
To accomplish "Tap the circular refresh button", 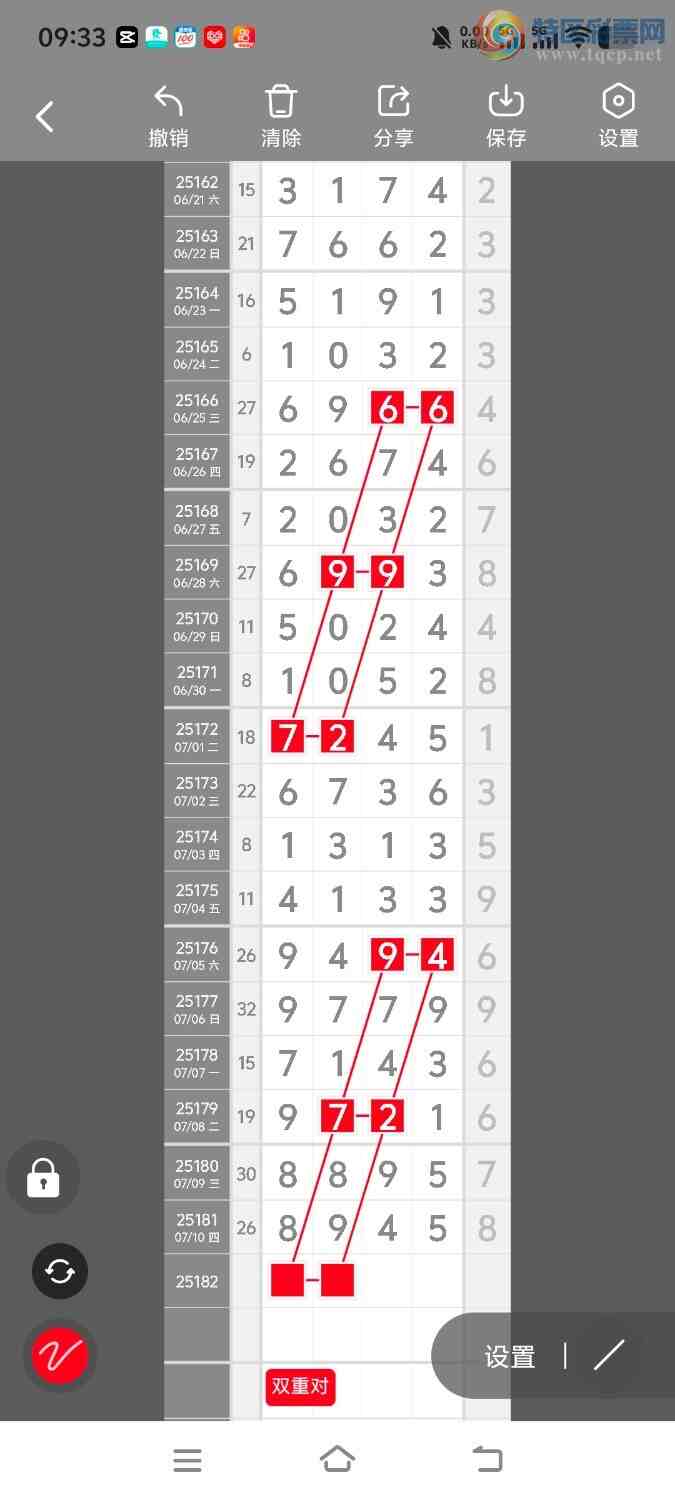I will tap(60, 1271).
